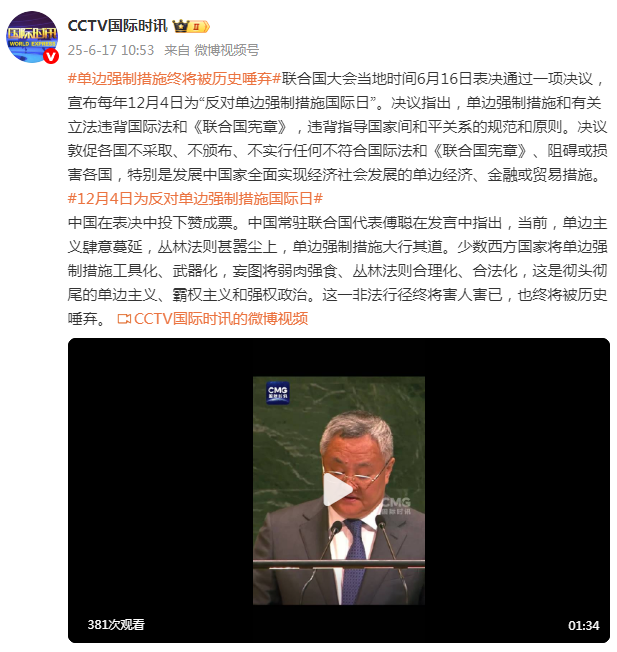Image resolution: width=617 pixels, height=652 pixels.
Task: Open the CCTV国际时讯的微博视频 link
Action: click(x=213, y=318)
